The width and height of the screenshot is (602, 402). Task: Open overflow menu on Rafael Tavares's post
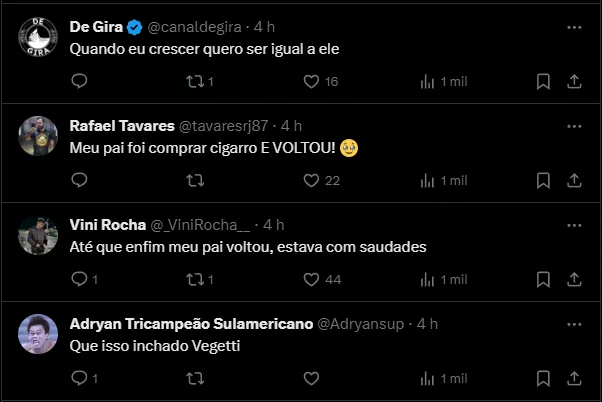click(574, 126)
